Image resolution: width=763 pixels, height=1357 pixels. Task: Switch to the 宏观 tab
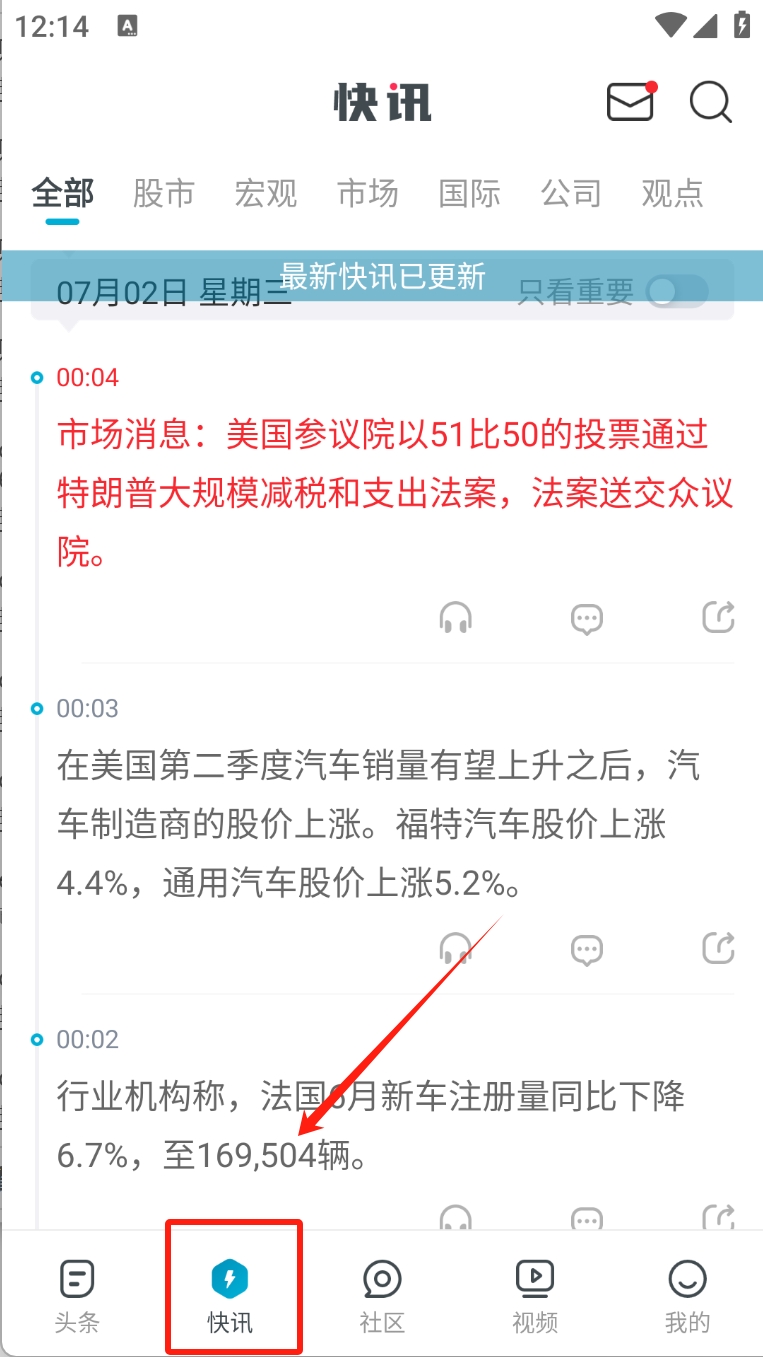click(265, 193)
